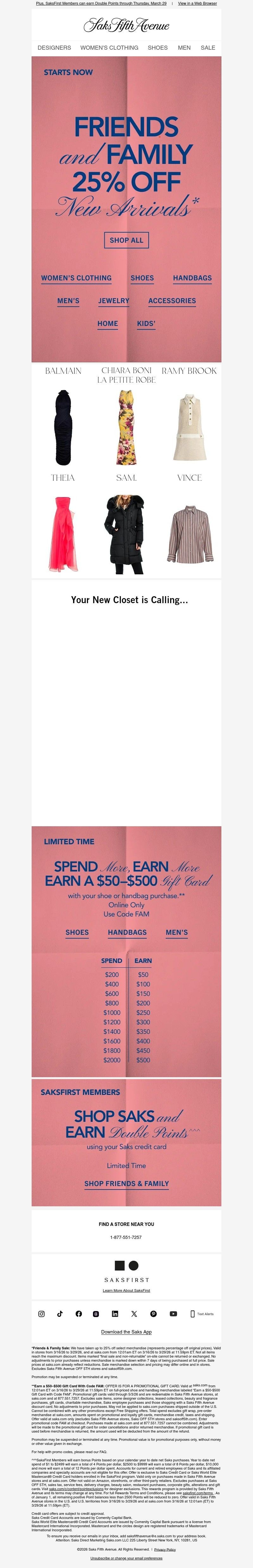Open the Kids' category link

click(x=146, y=324)
